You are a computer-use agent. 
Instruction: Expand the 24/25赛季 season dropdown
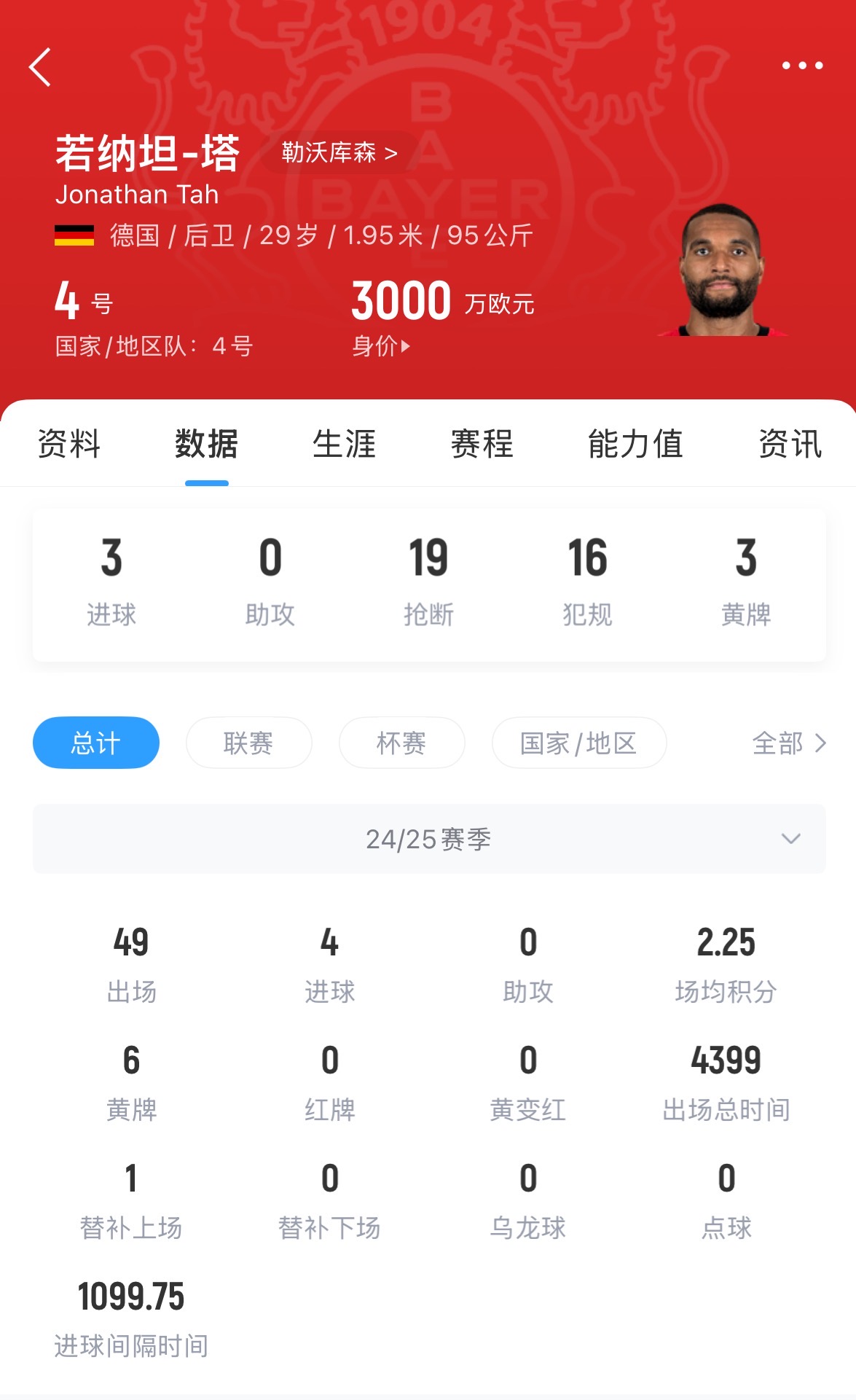429,839
